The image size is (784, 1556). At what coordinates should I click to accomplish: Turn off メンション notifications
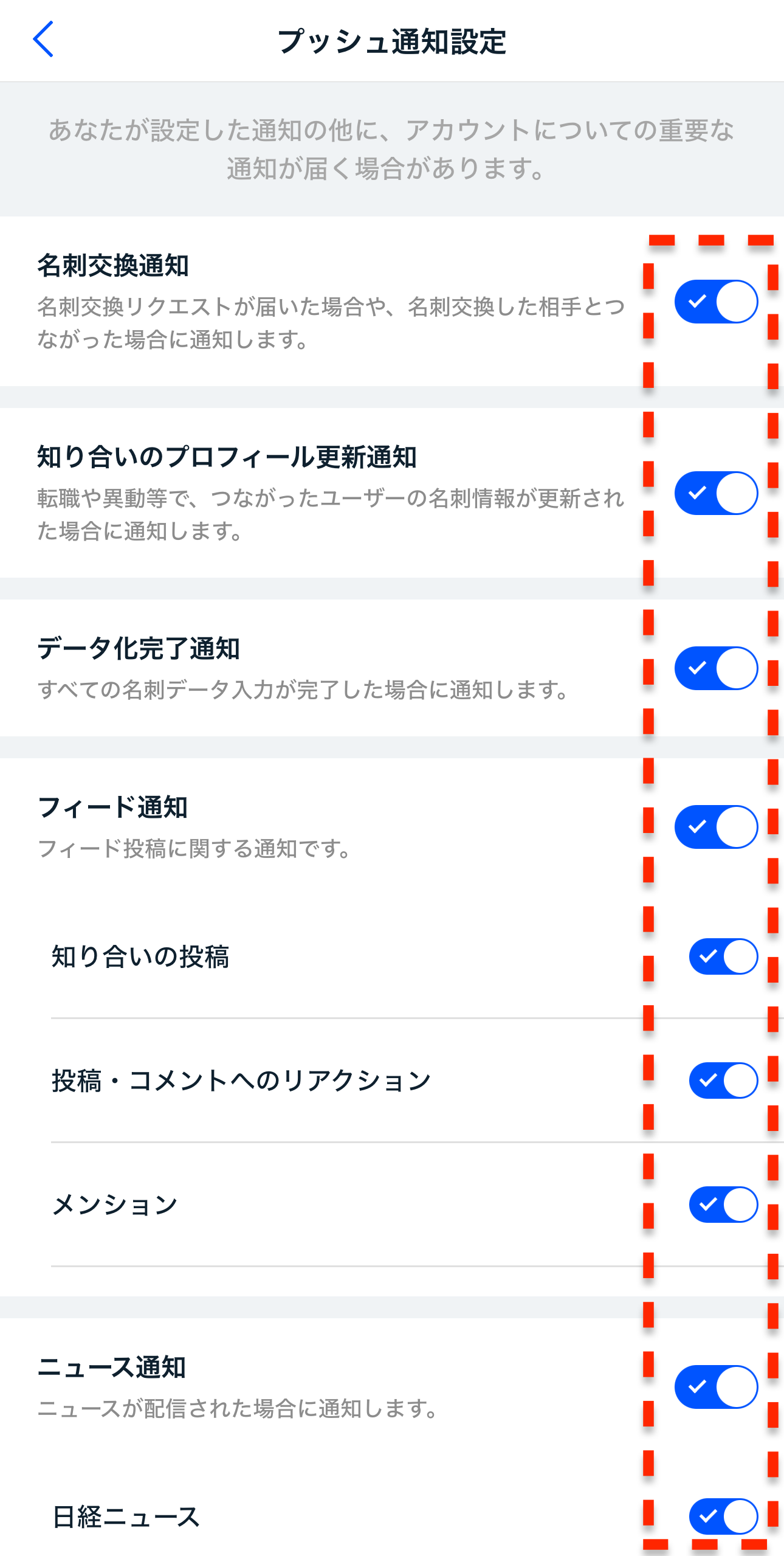[x=723, y=1205]
